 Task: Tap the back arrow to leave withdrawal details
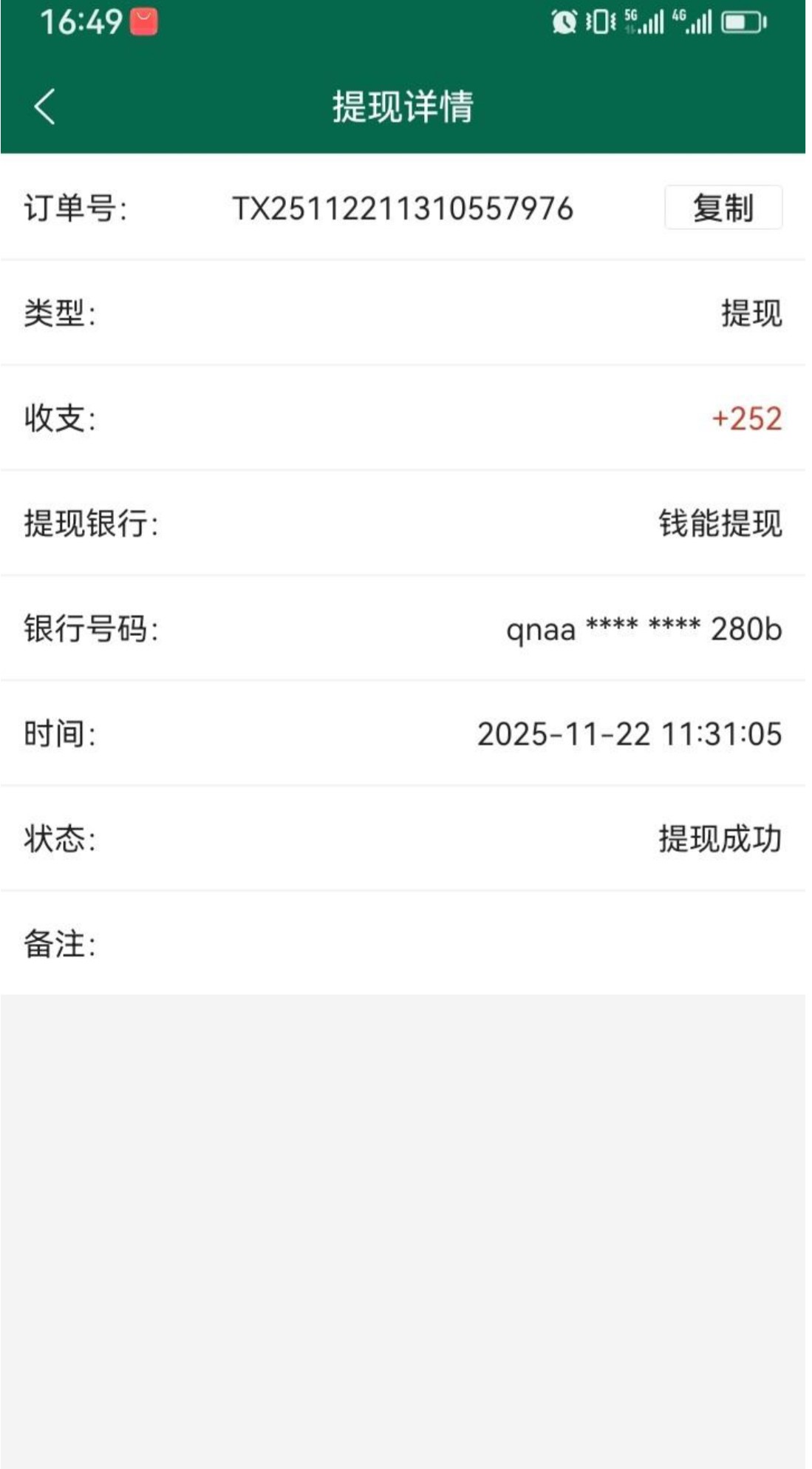click(46, 107)
